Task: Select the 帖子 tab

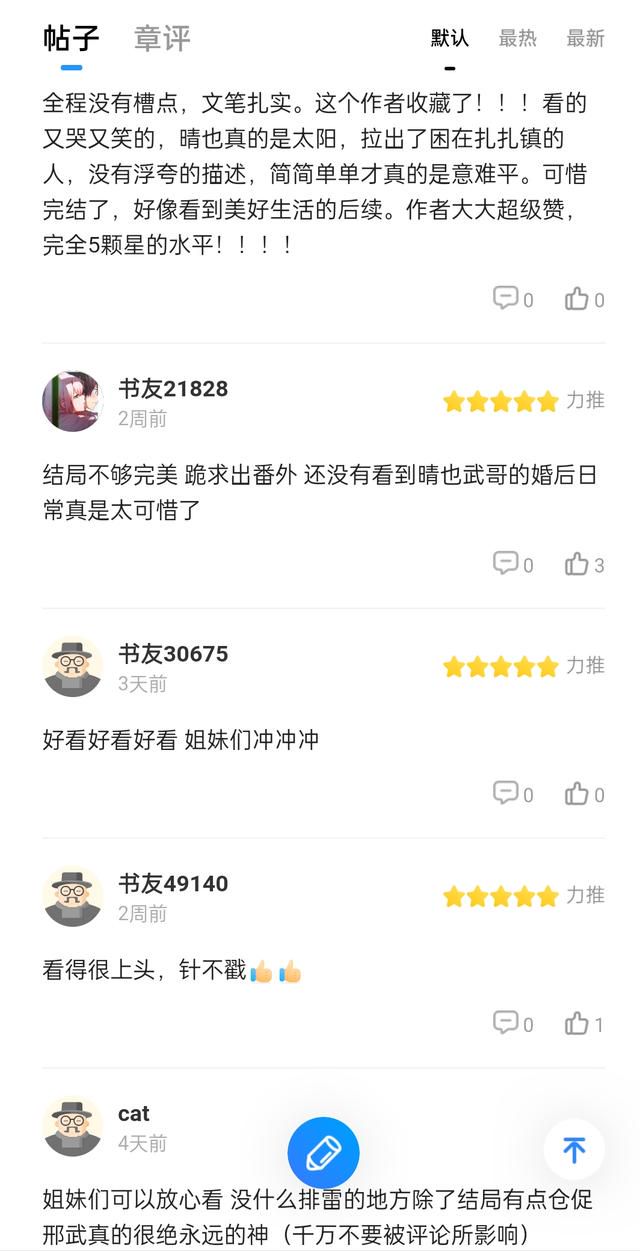Action: pyautogui.click(x=71, y=39)
